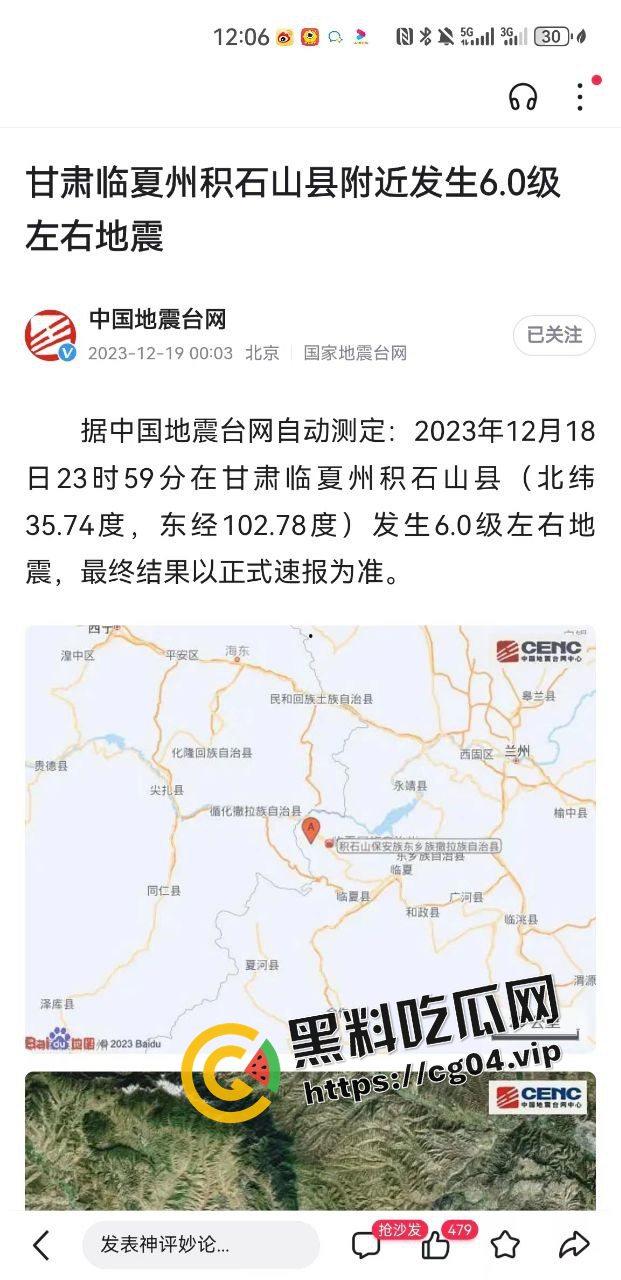This screenshot has height=1280, width=621.
Task: Open 中国地震台网 author profile
Action: (157, 320)
